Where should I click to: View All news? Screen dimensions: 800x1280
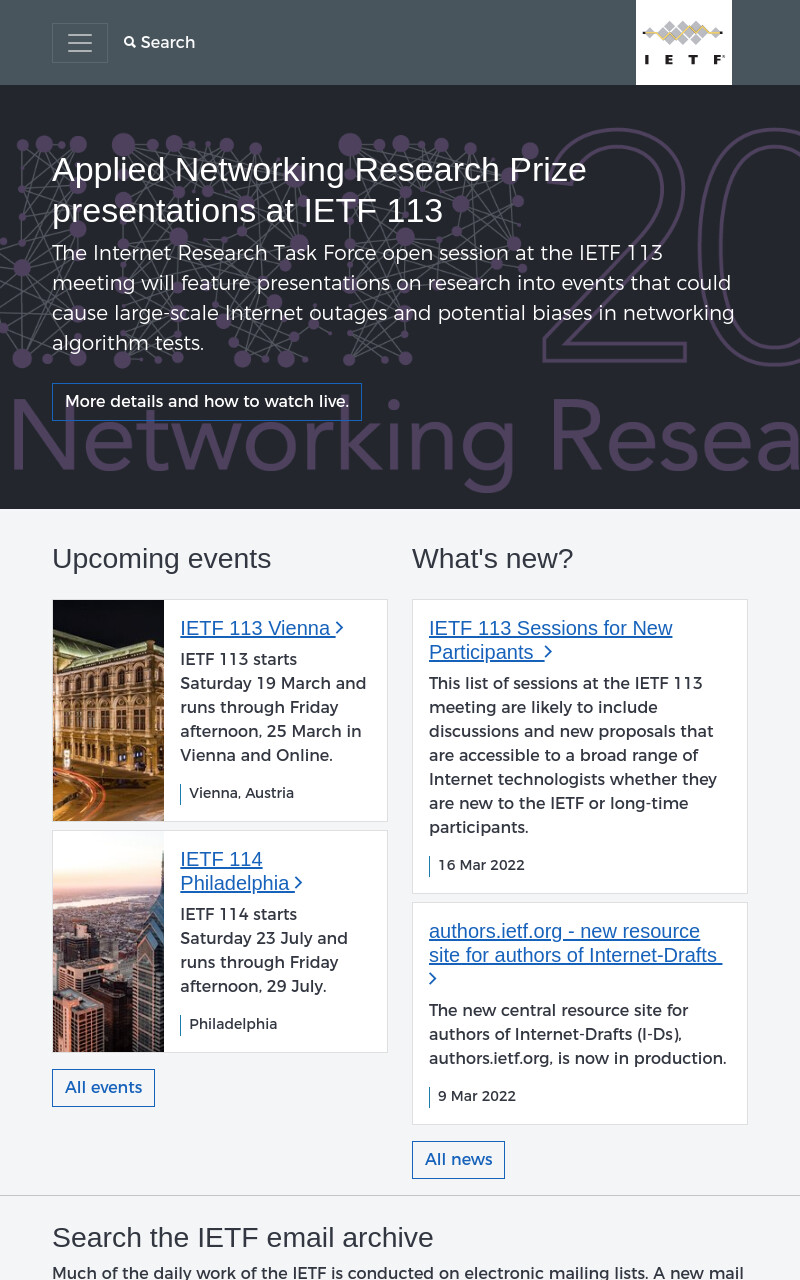[458, 1160]
